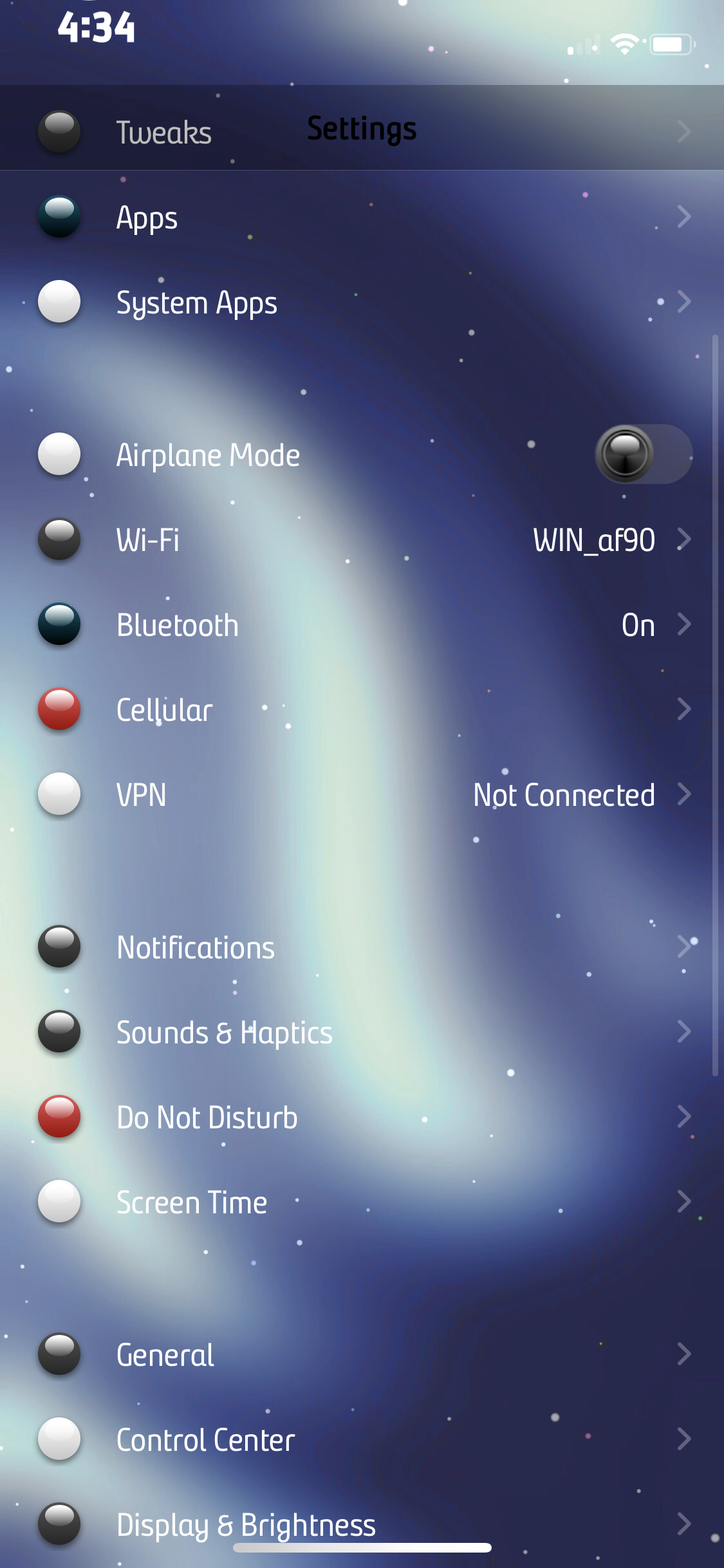Open VPN settings marked Not Connected
Viewport: 724px width, 1568px height.
360,794
